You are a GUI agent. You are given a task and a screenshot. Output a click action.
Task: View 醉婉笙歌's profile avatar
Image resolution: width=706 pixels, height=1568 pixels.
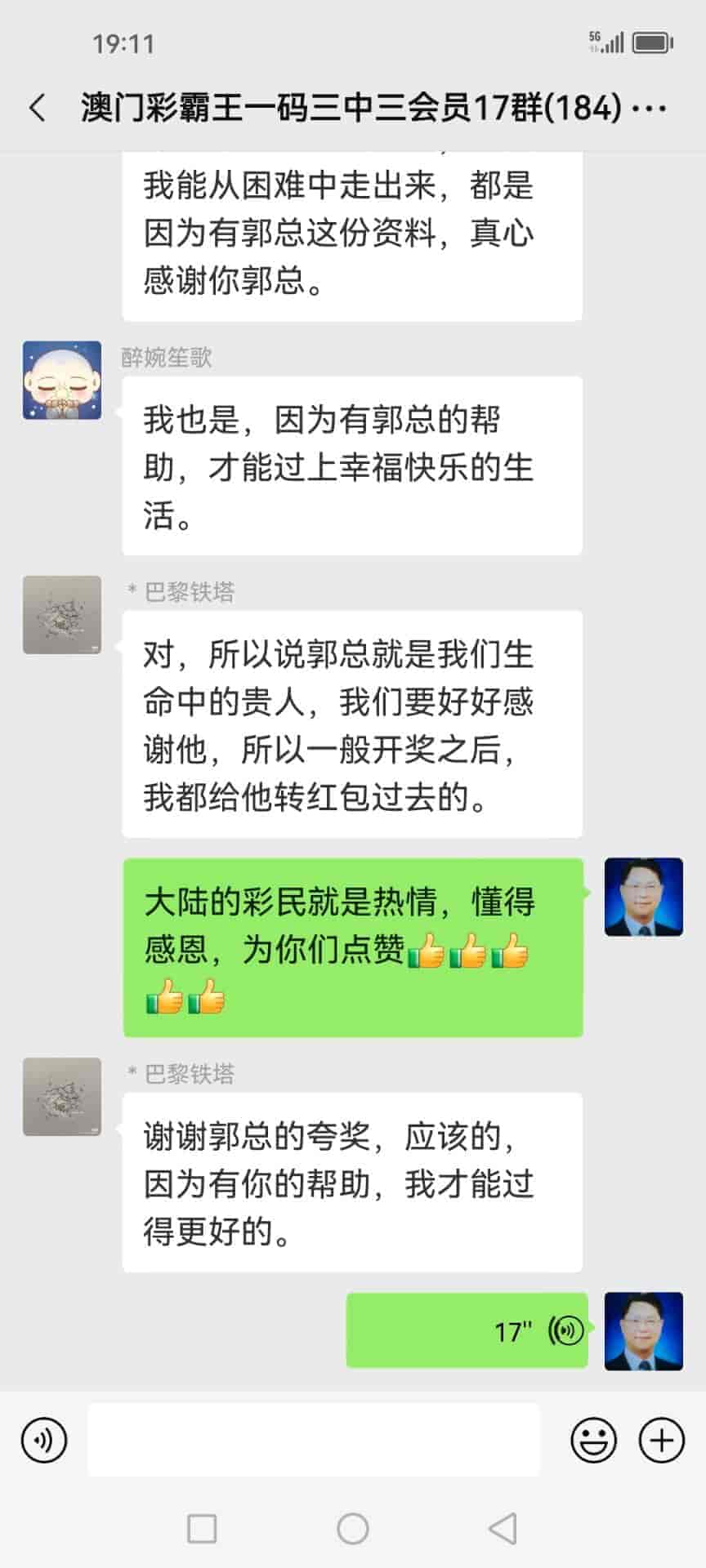point(62,381)
